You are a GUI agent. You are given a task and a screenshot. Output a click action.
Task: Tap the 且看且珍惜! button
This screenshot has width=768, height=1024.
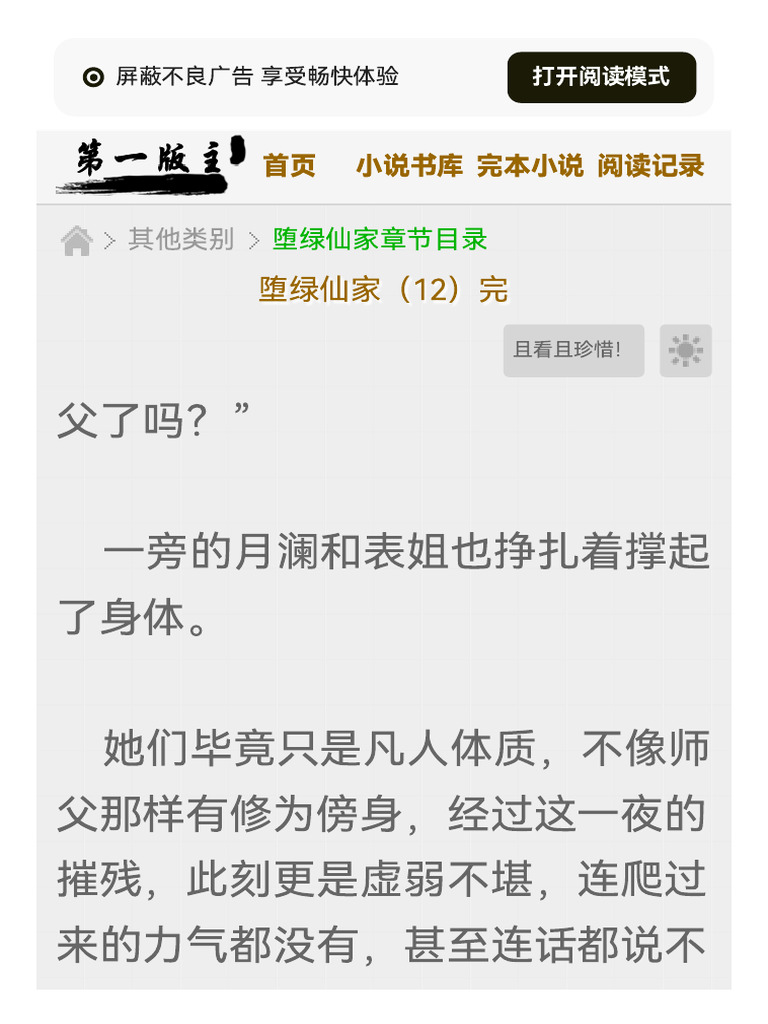pyautogui.click(x=573, y=351)
